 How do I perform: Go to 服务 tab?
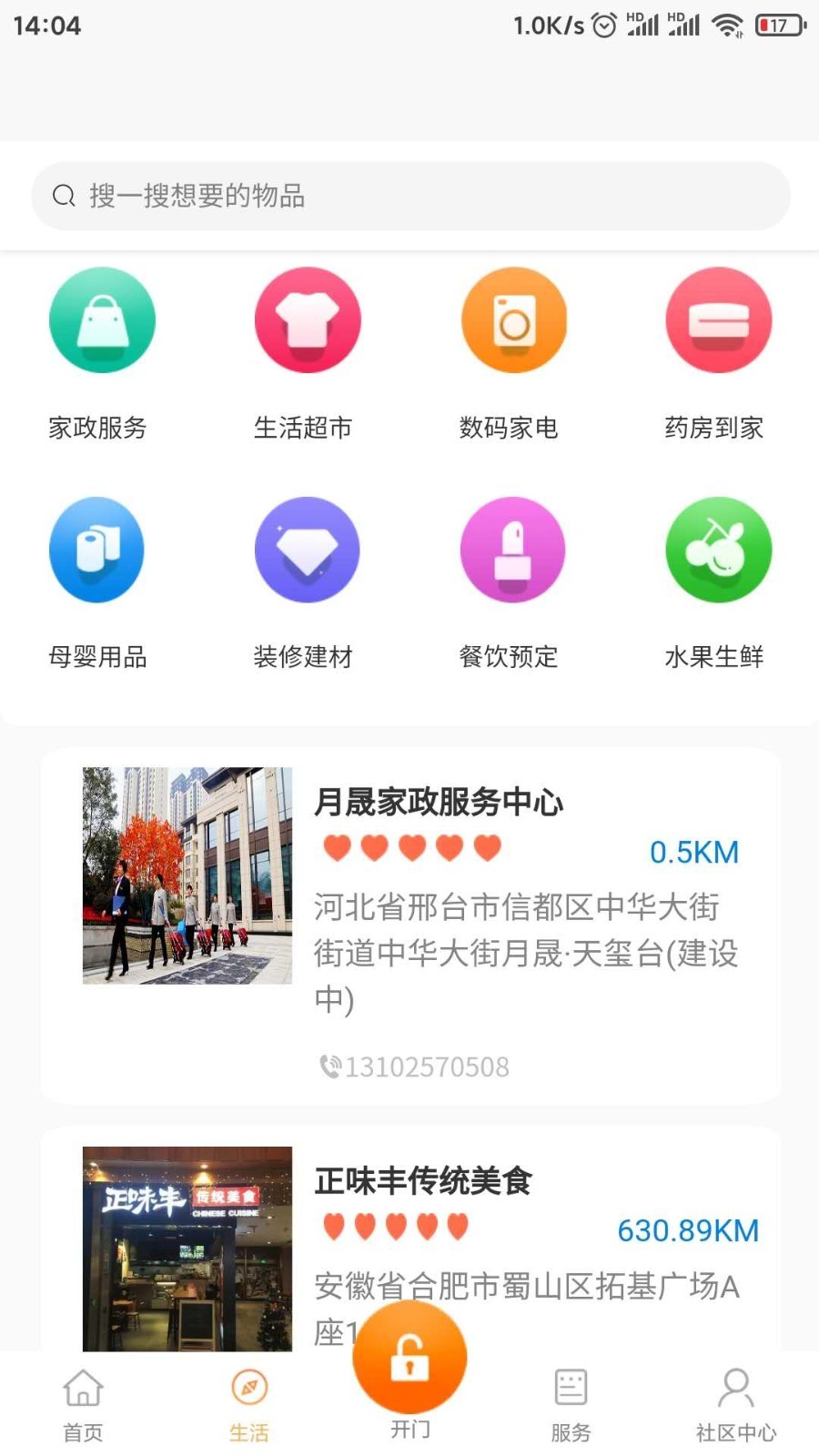coord(571,1405)
